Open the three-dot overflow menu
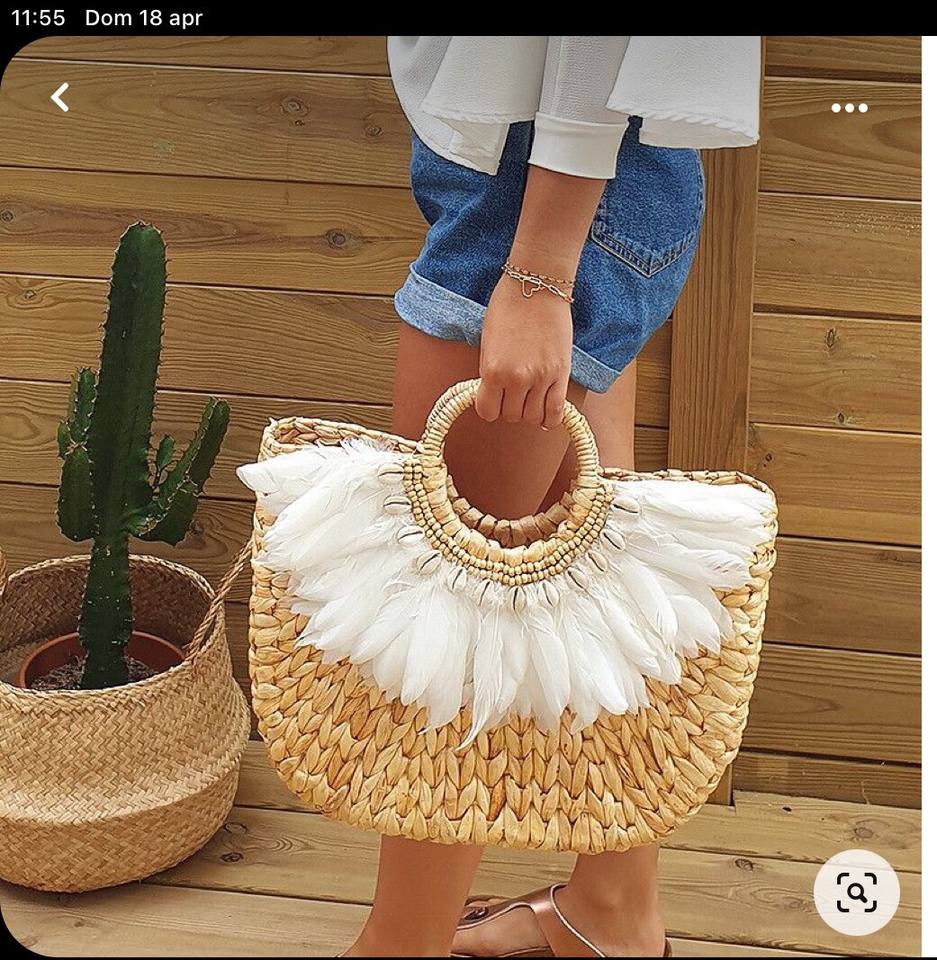This screenshot has height=960, width=937. click(849, 108)
